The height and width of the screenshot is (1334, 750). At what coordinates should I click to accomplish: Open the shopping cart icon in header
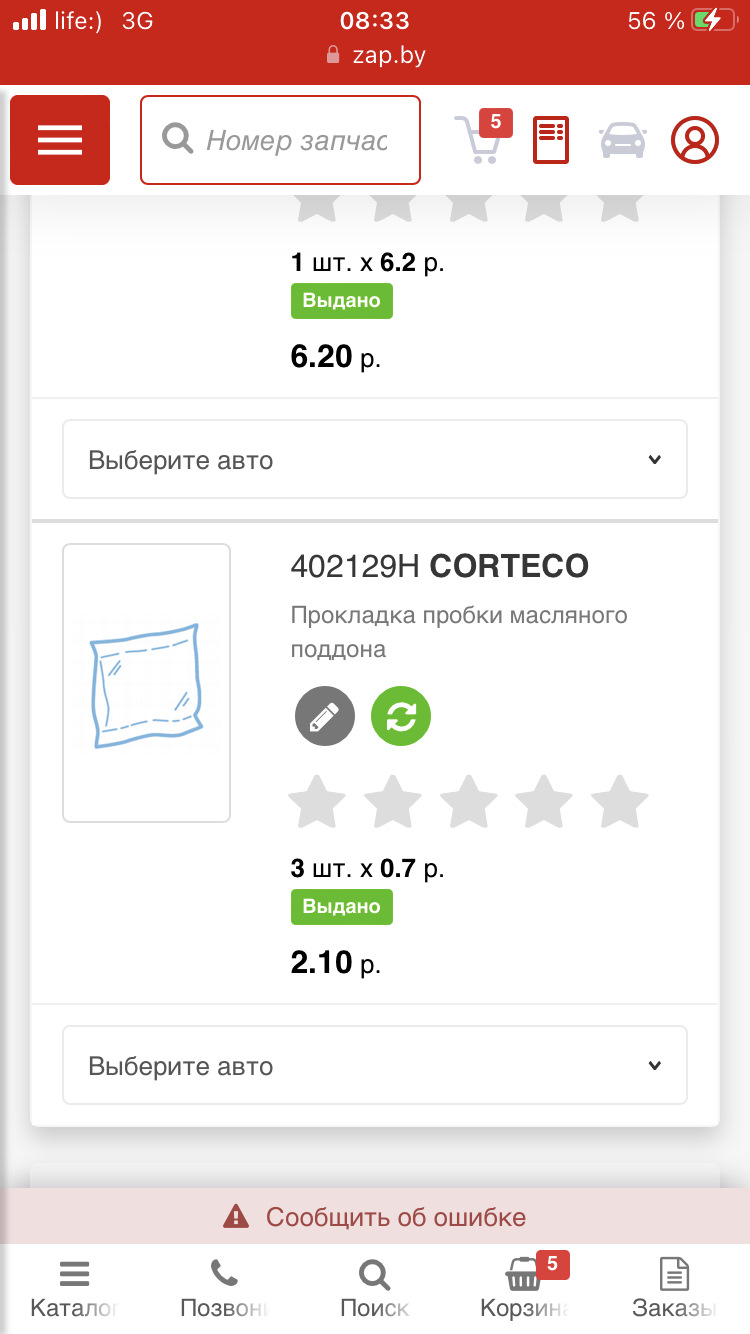coord(478,140)
